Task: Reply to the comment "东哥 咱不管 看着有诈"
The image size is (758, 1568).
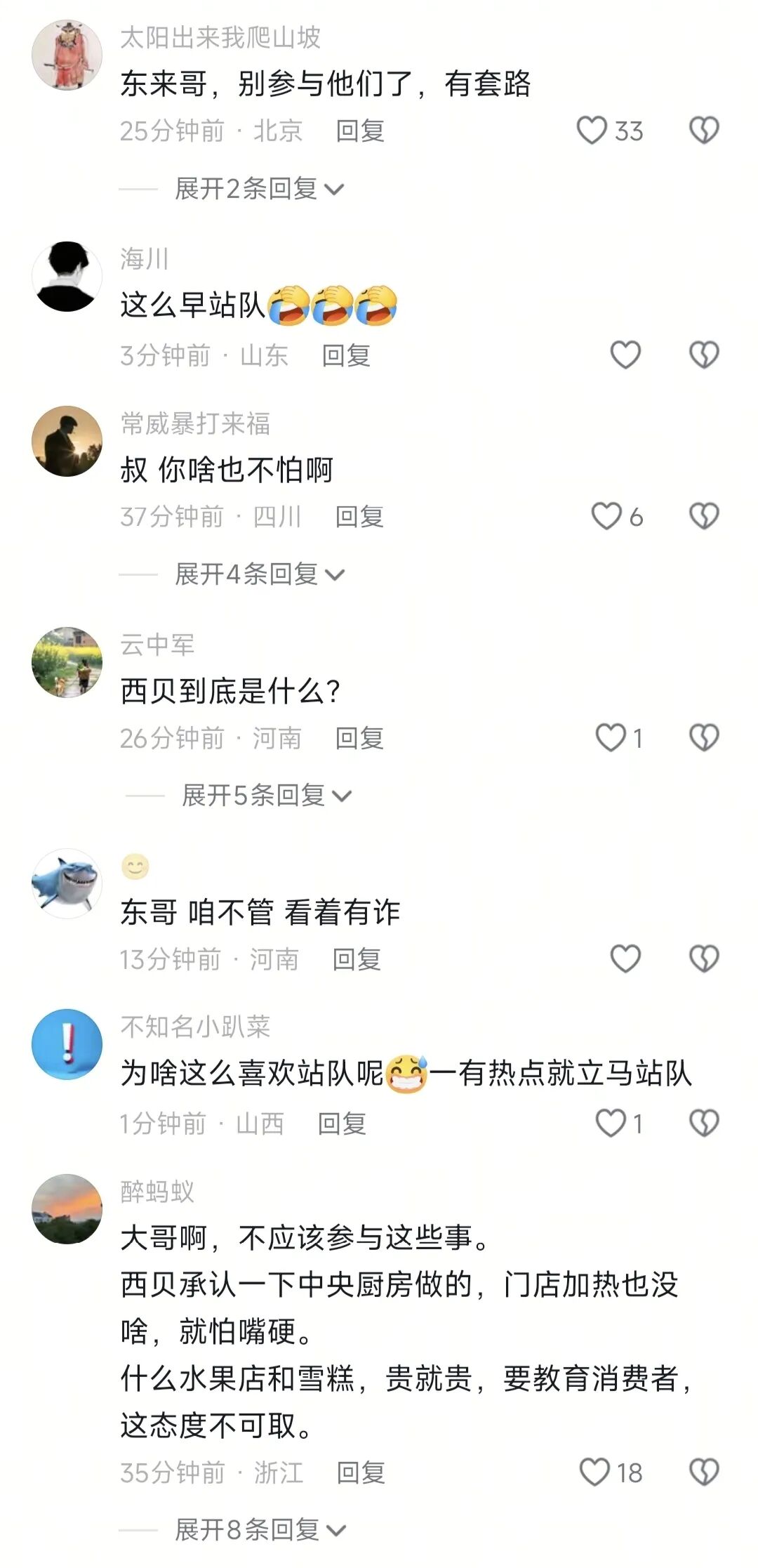Action: pyautogui.click(x=357, y=959)
